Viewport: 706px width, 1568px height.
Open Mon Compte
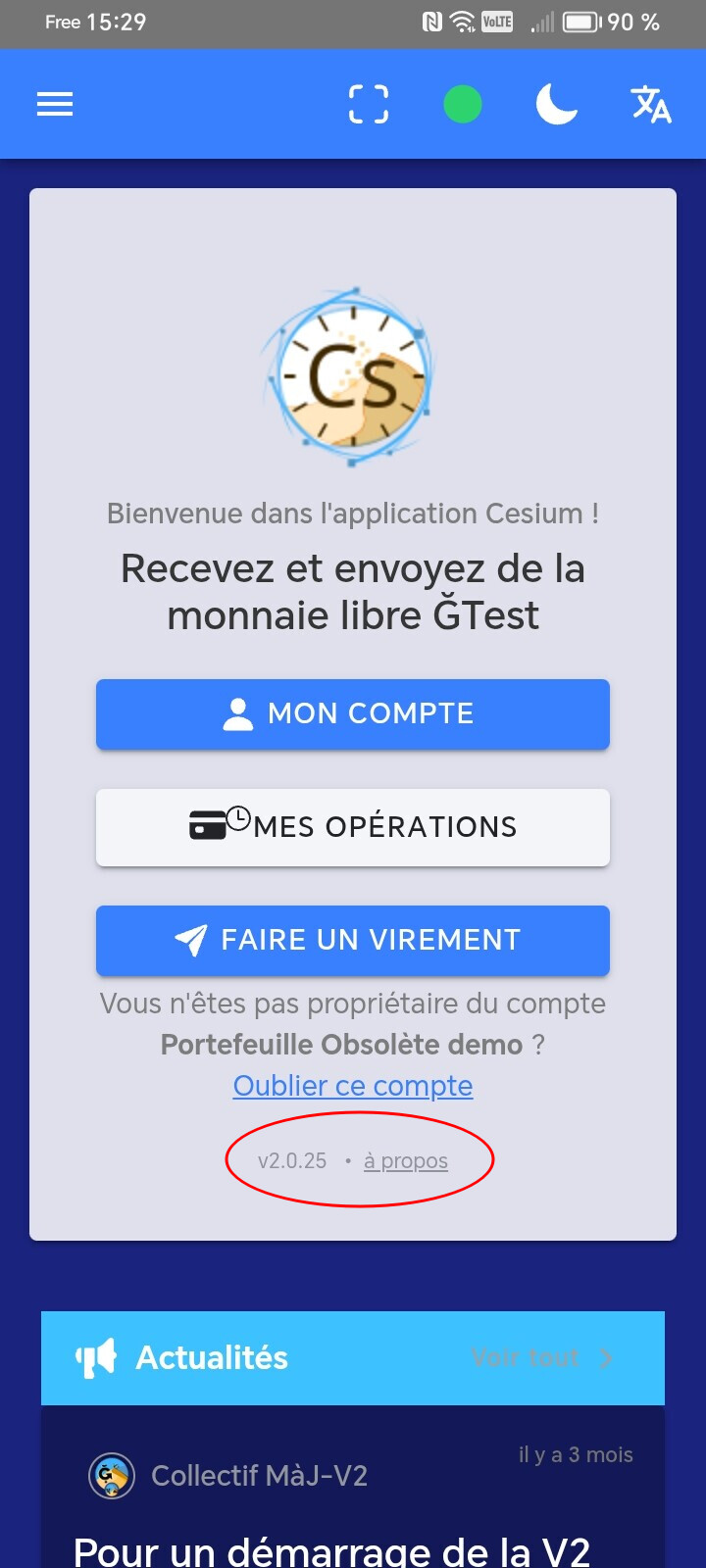tap(353, 713)
